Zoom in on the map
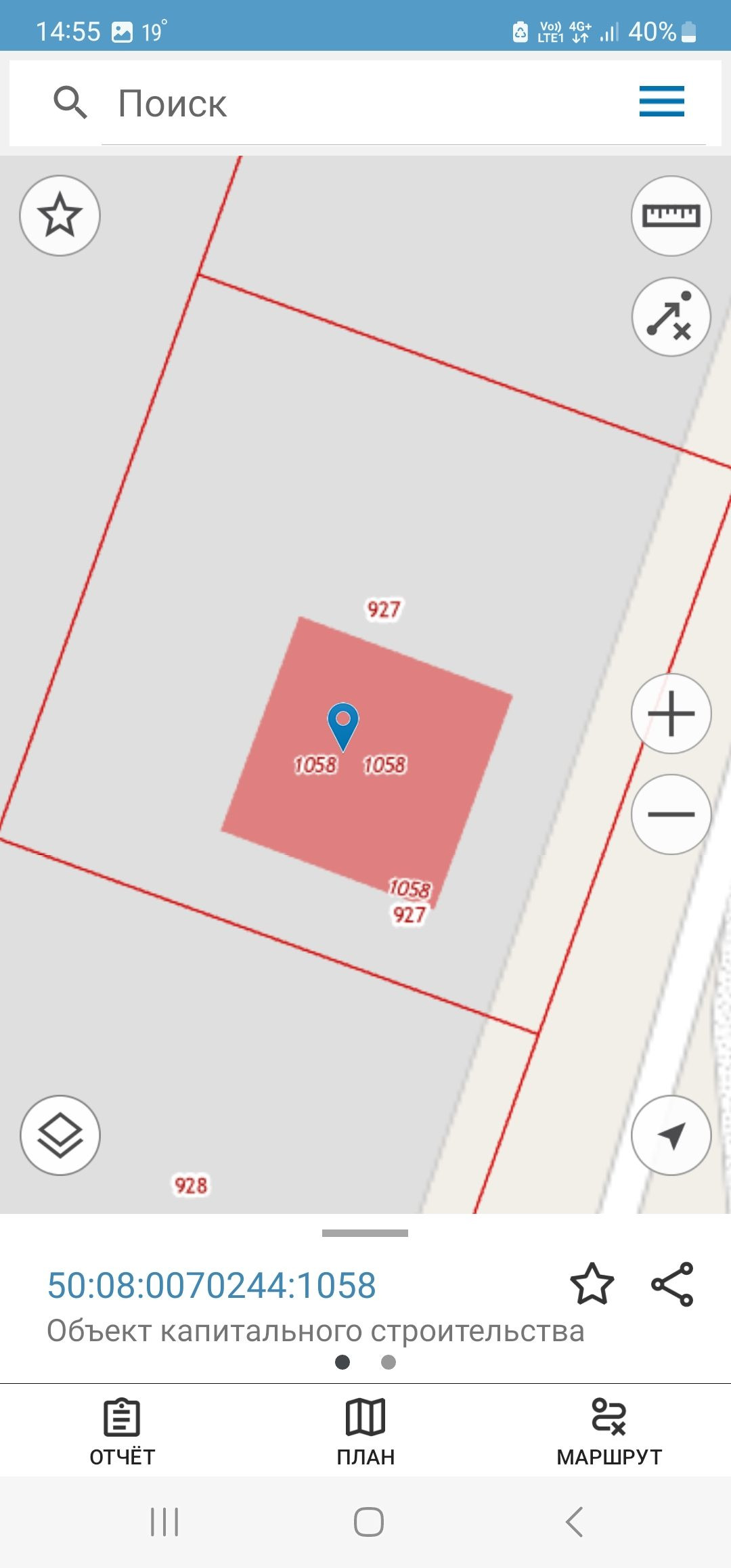The width and height of the screenshot is (731, 1568). [671, 713]
